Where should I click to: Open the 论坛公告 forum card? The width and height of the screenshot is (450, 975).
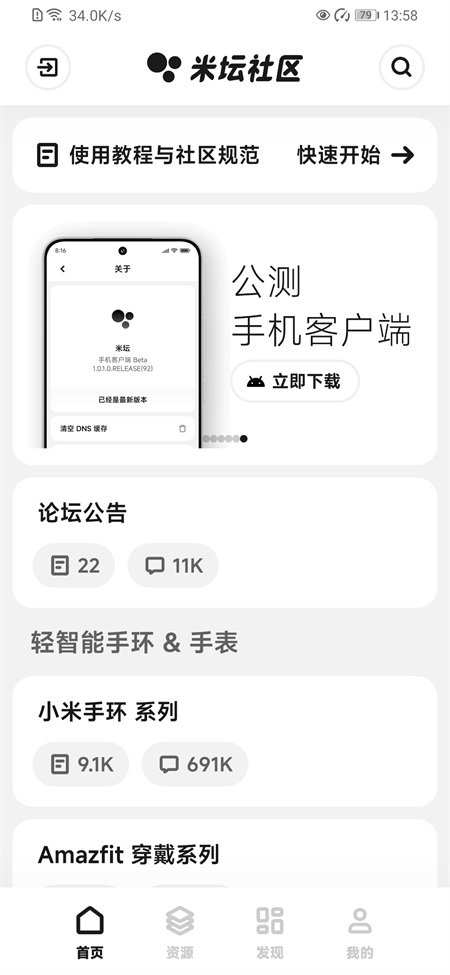click(x=225, y=543)
